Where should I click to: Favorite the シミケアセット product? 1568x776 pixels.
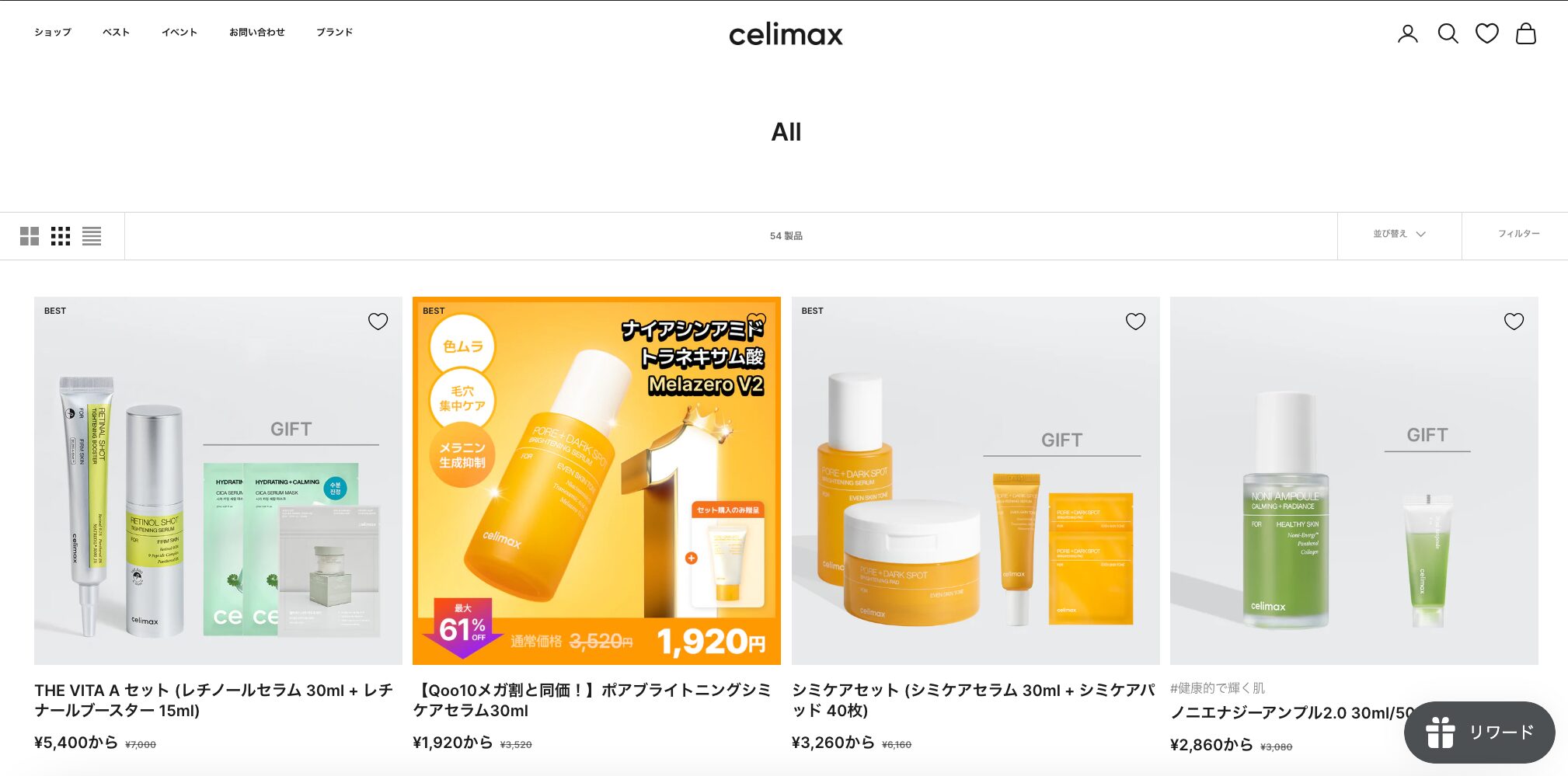tap(1135, 322)
